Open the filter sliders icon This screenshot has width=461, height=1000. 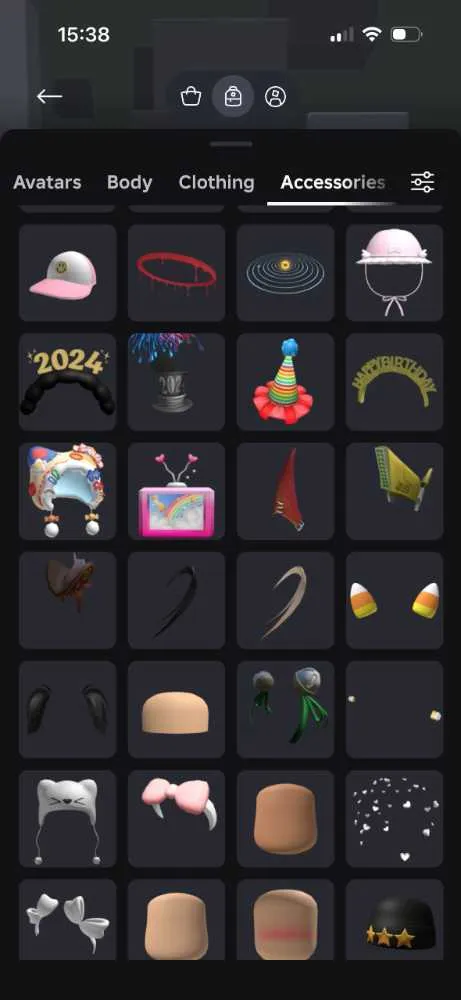point(423,182)
